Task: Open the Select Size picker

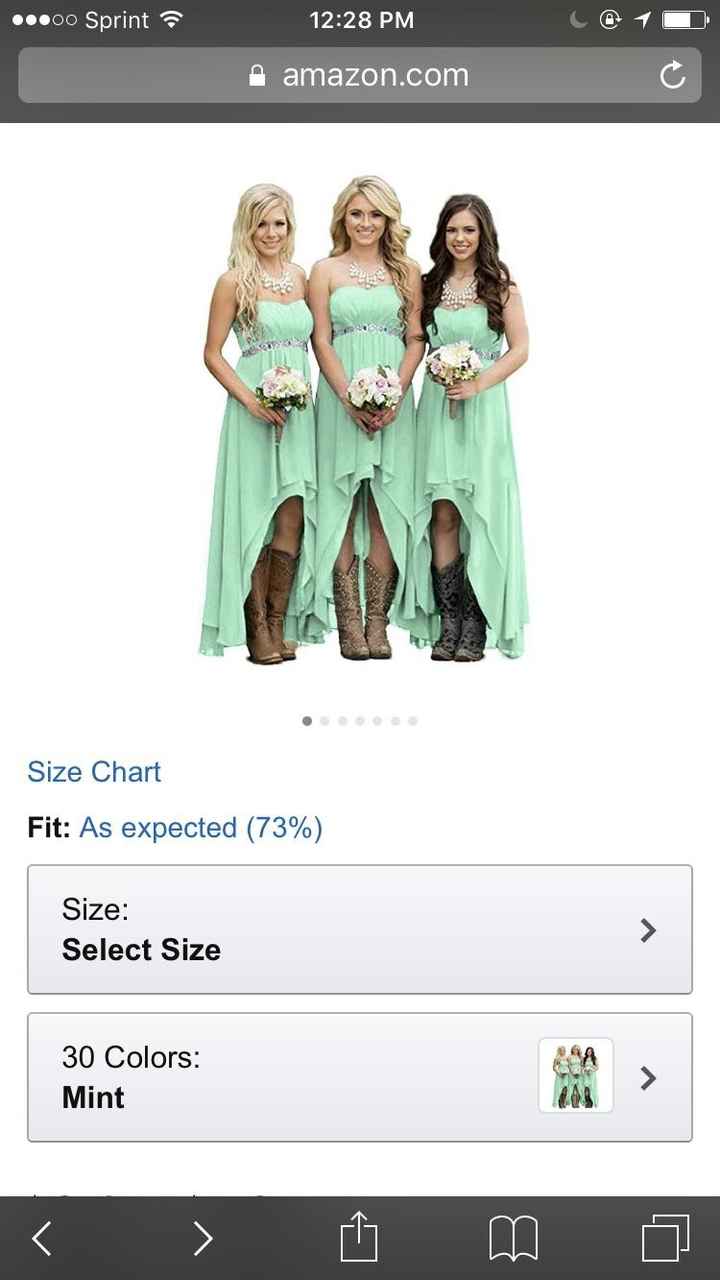Action: [x=141, y=949]
